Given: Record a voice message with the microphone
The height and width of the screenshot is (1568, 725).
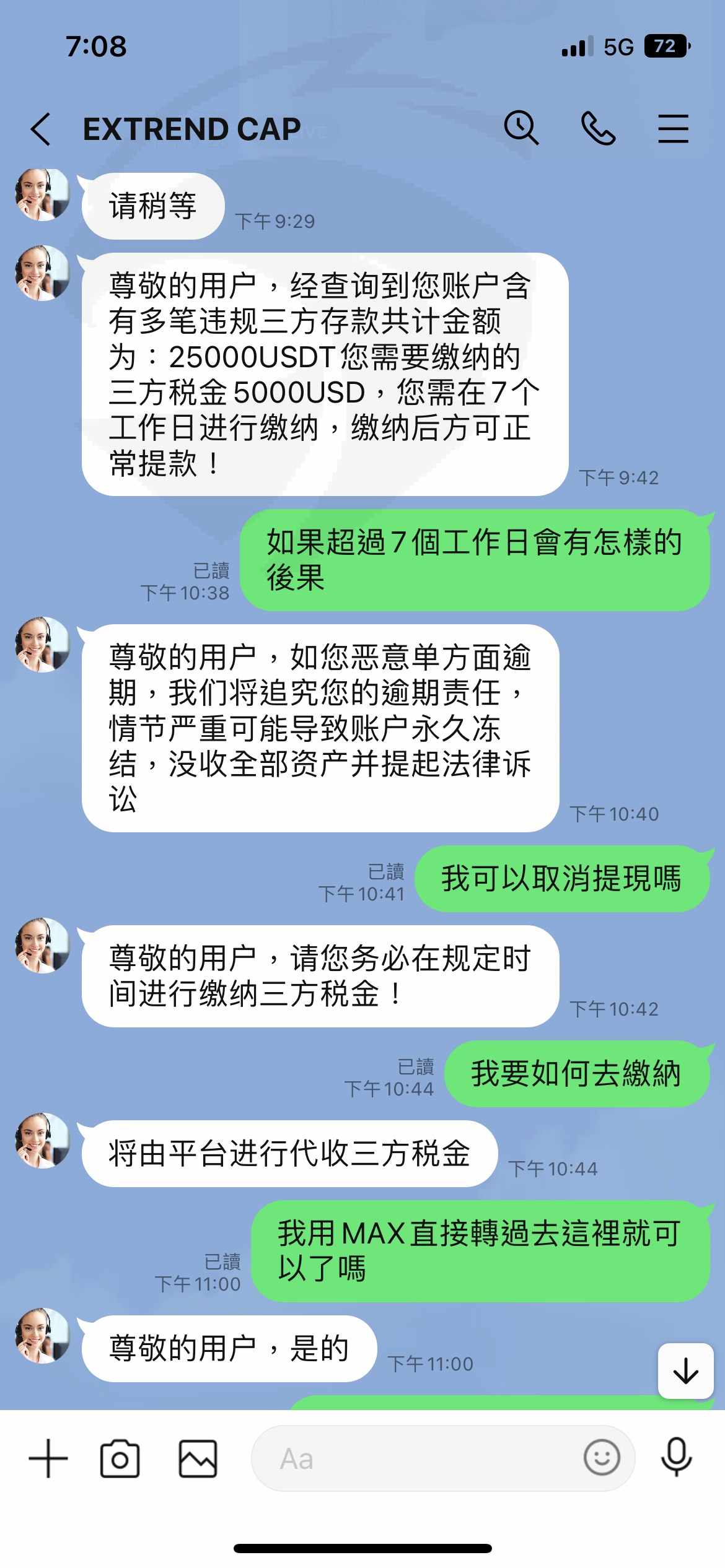Looking at the screenshot, I should [676, 1457].
